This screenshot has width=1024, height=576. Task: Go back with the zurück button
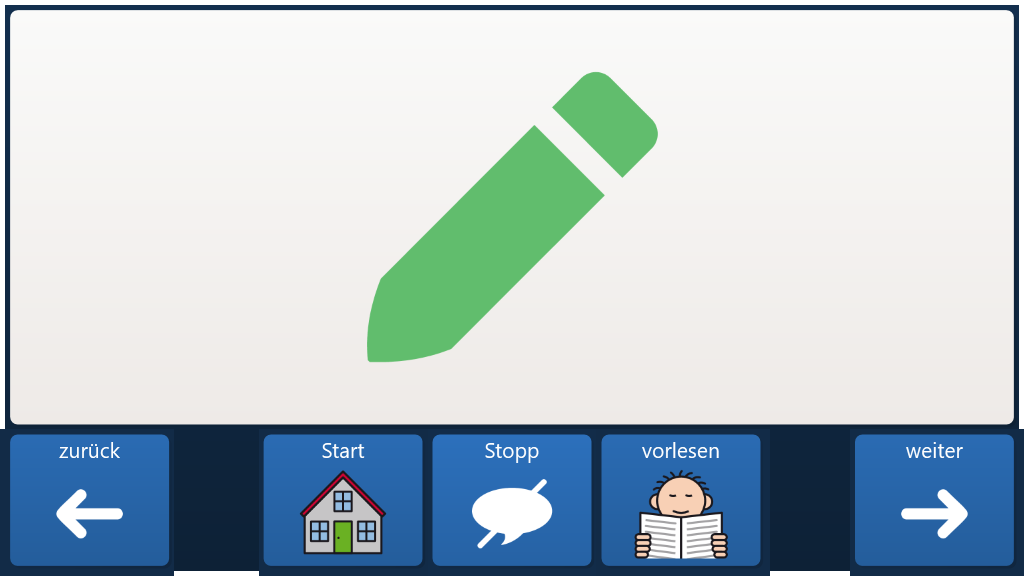(90, 500)
